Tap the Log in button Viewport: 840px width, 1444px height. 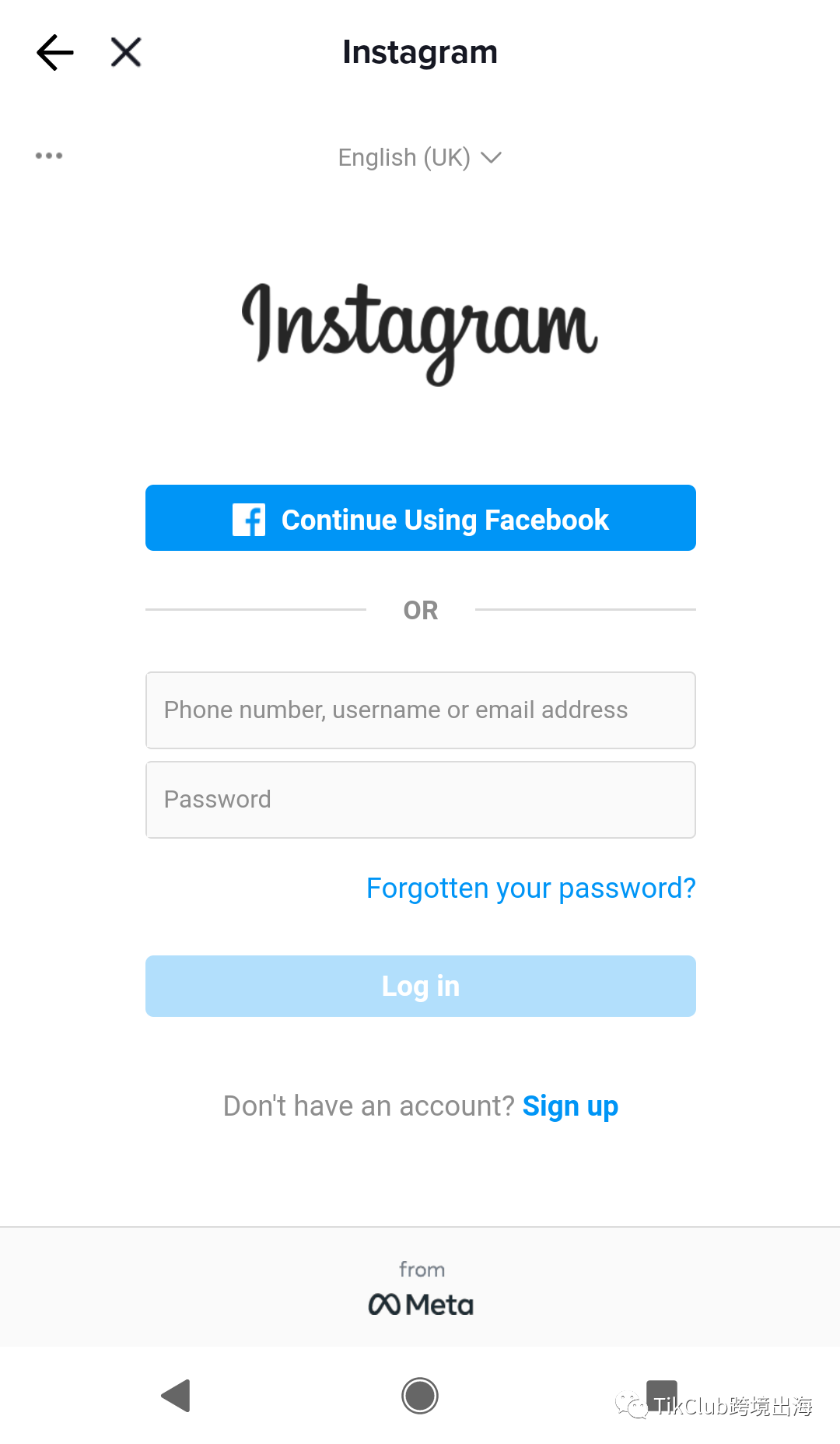click(420, 986)
